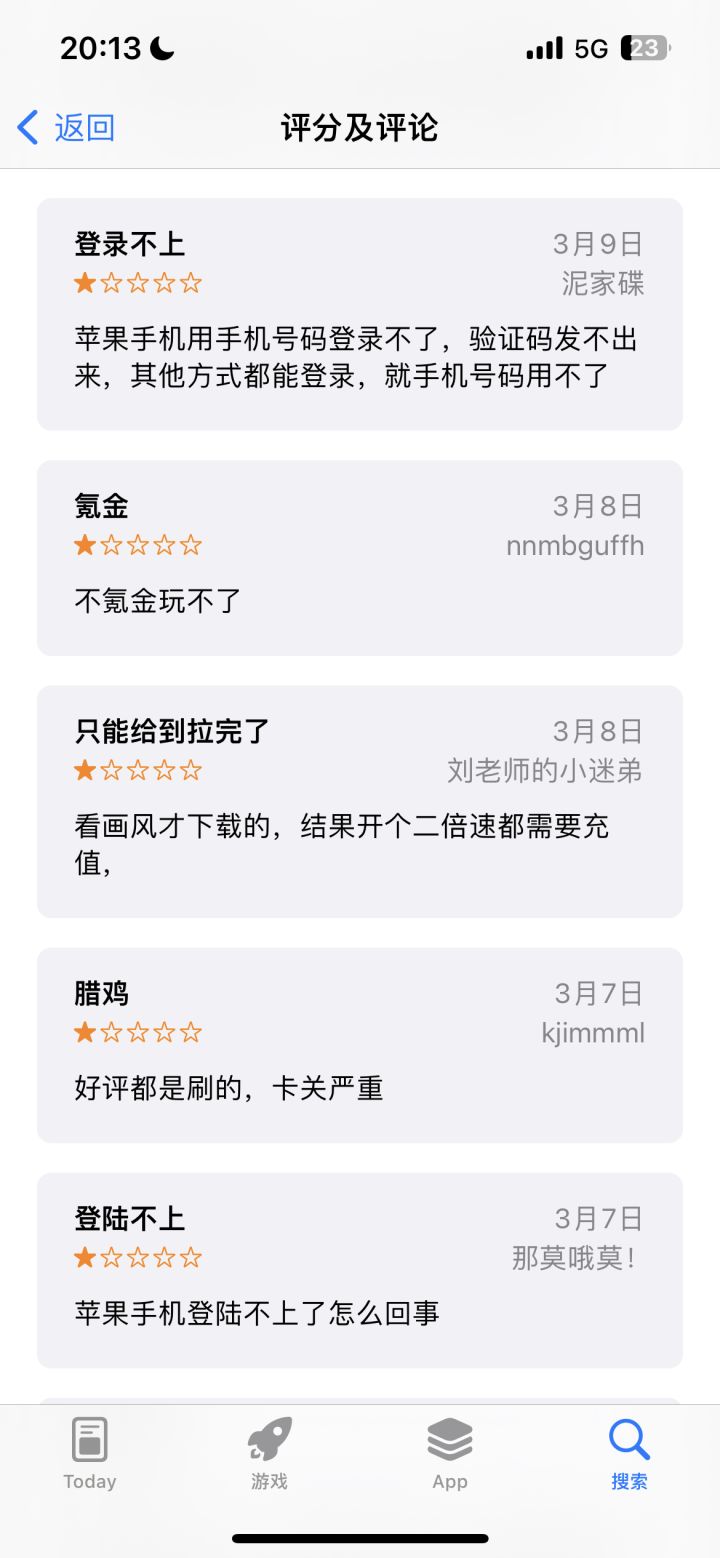Open the 游戏 tab rocket icon

268,1438
